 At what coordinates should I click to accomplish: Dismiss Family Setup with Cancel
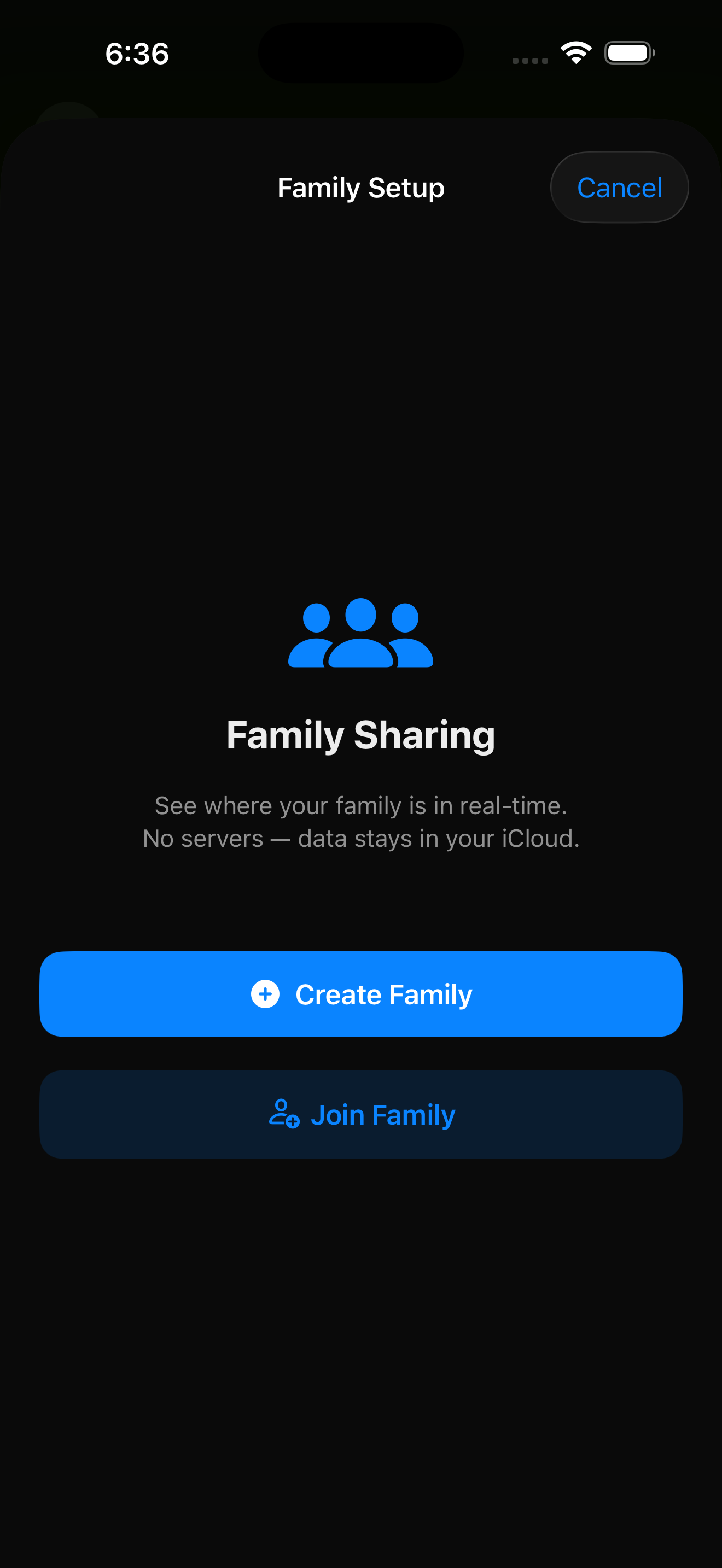click(x=619, y=187)
